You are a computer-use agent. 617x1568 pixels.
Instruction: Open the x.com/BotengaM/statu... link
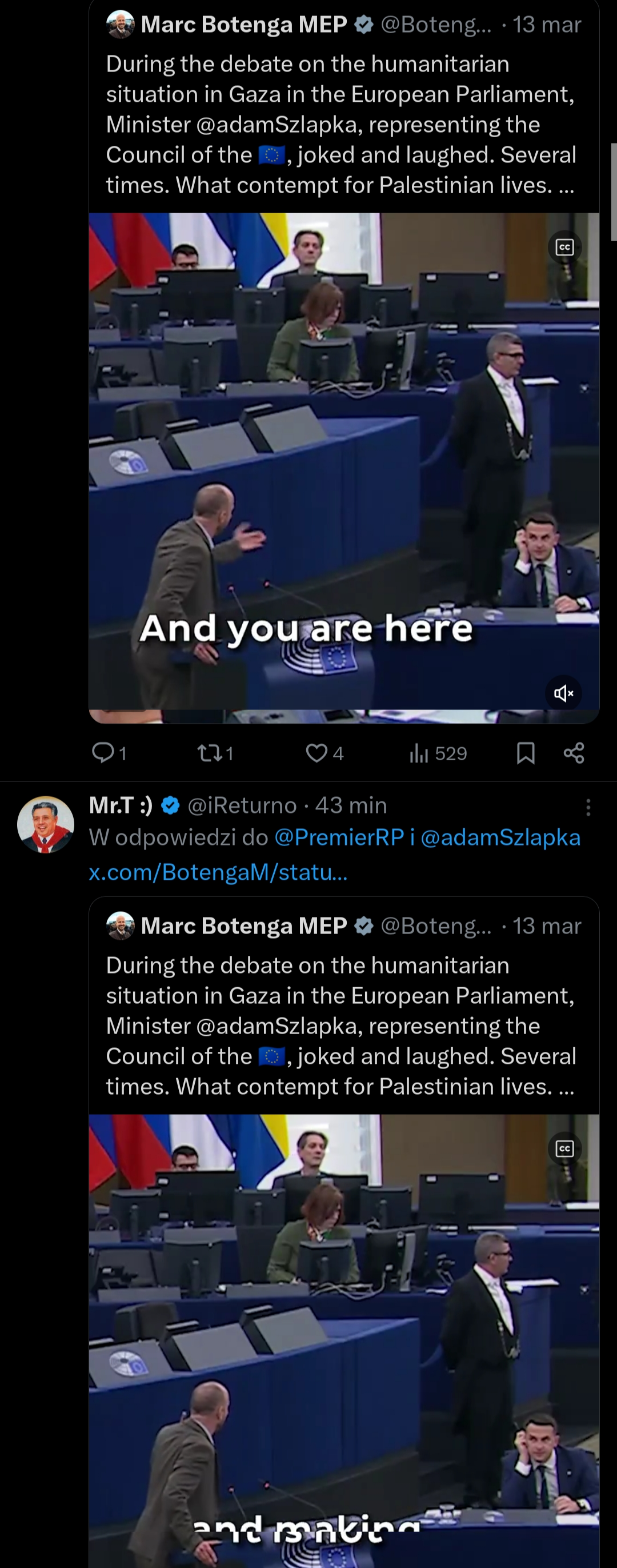click(218, 872)
